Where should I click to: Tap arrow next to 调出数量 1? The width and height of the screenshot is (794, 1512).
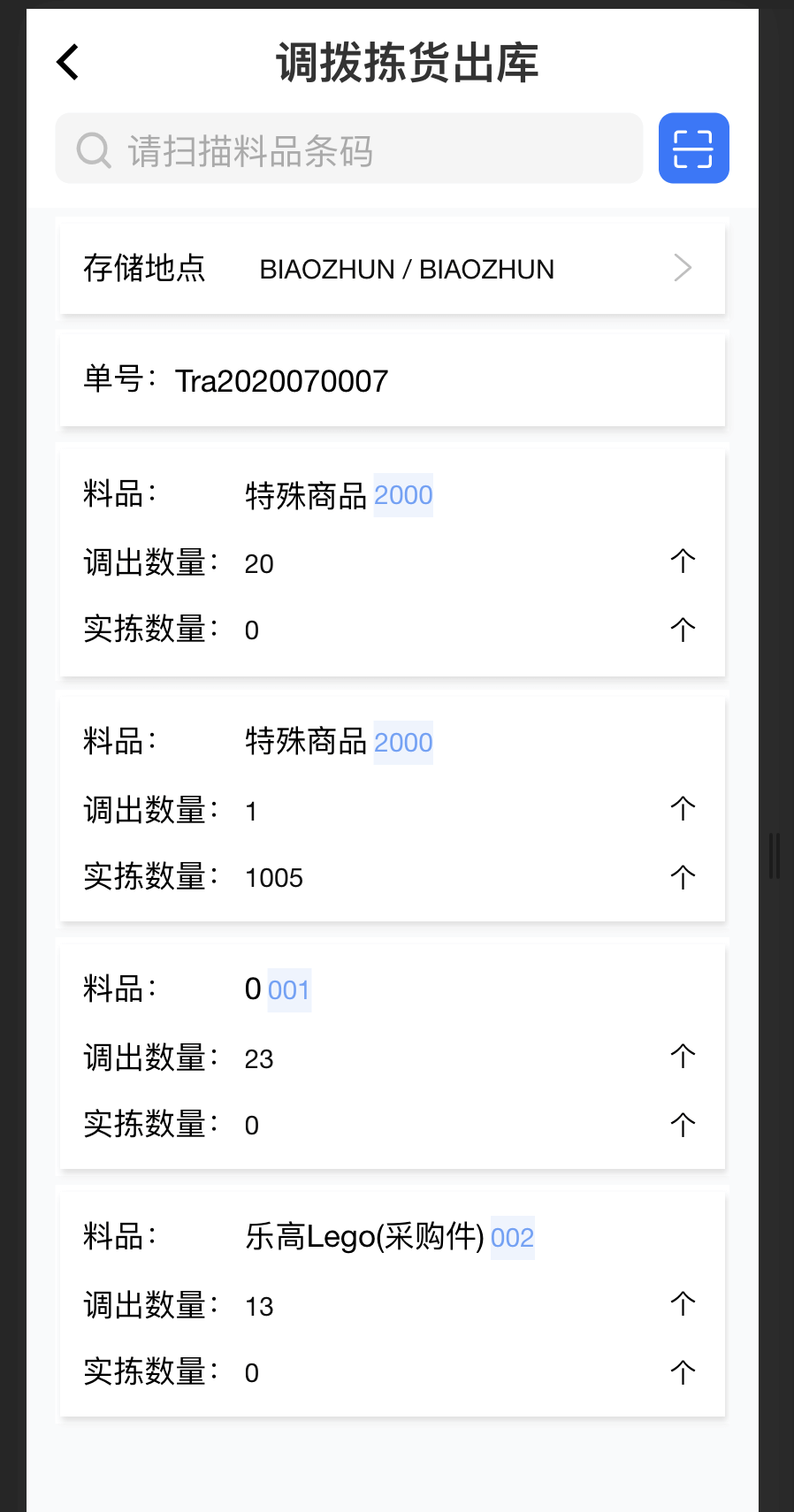click(682, 809)
